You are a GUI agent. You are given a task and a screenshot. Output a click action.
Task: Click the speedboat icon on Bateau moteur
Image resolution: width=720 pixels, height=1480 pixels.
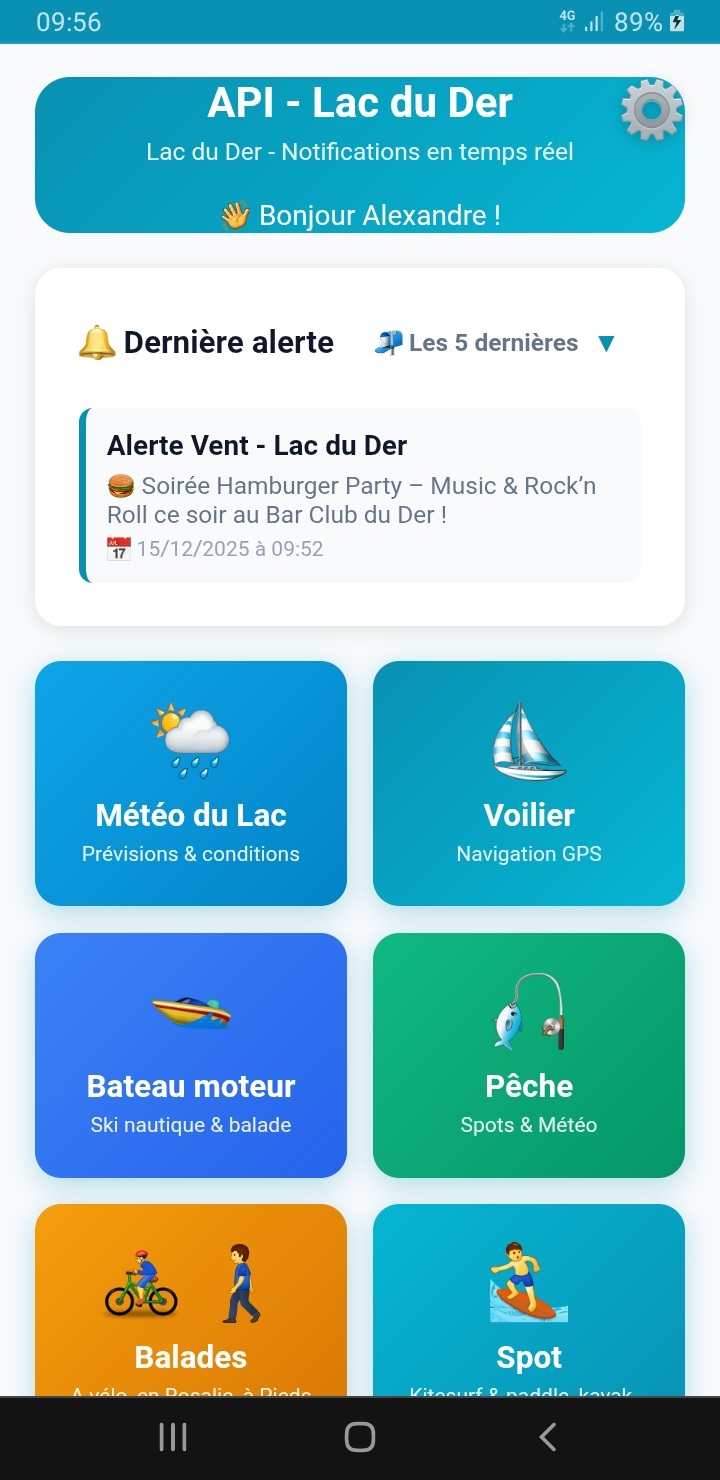click(x=190, y=1013)
